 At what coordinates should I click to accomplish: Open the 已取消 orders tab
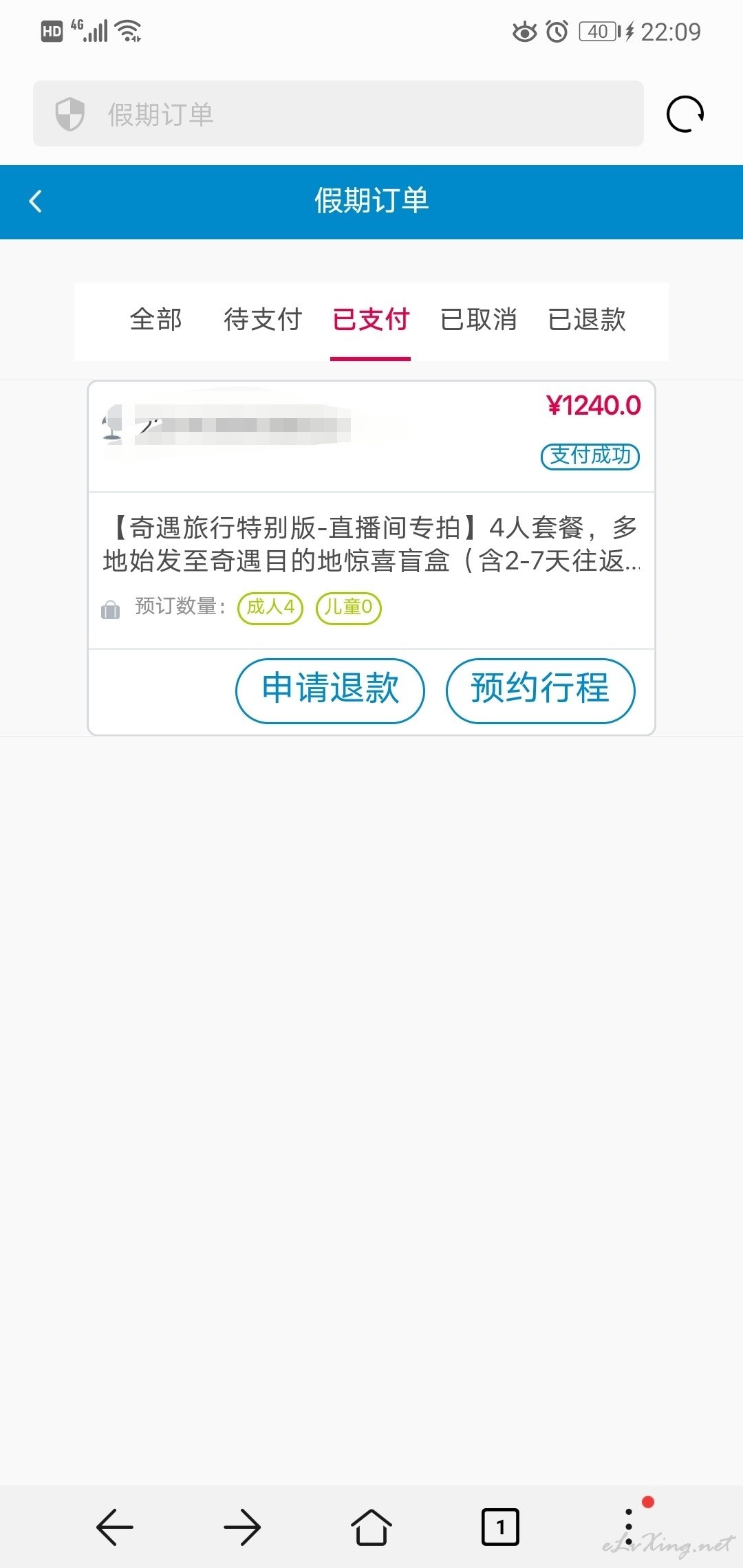pyautogui.click(x=479, y=320)
